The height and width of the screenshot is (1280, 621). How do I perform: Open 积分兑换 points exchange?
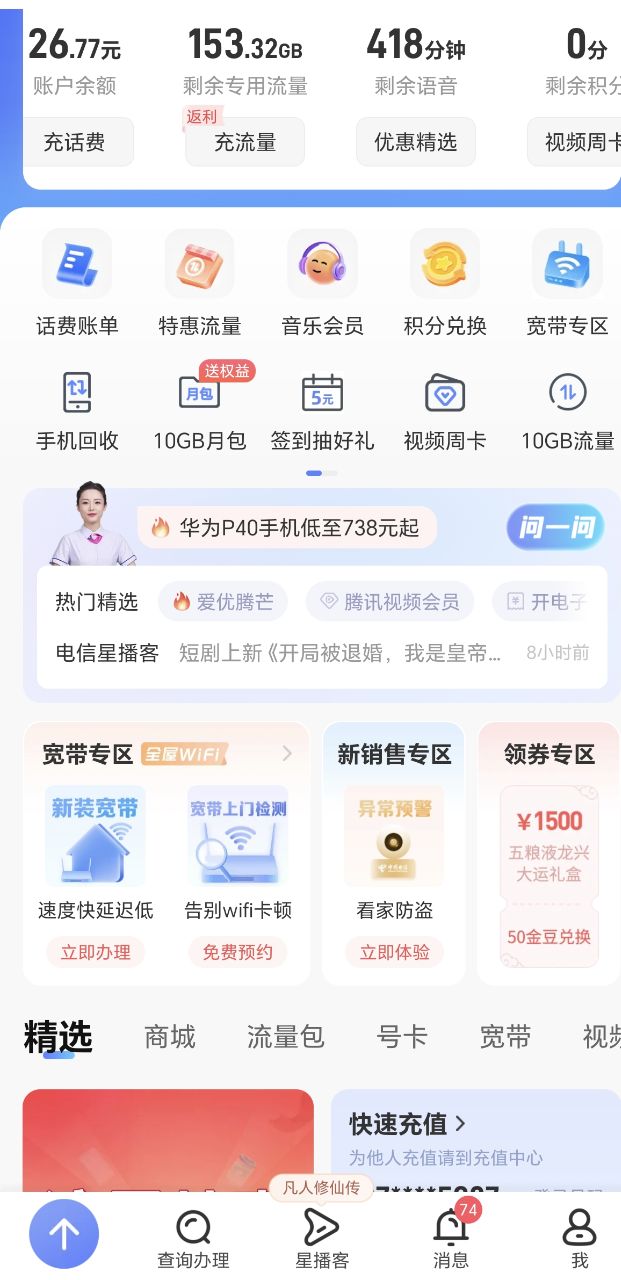pos(445,284)
